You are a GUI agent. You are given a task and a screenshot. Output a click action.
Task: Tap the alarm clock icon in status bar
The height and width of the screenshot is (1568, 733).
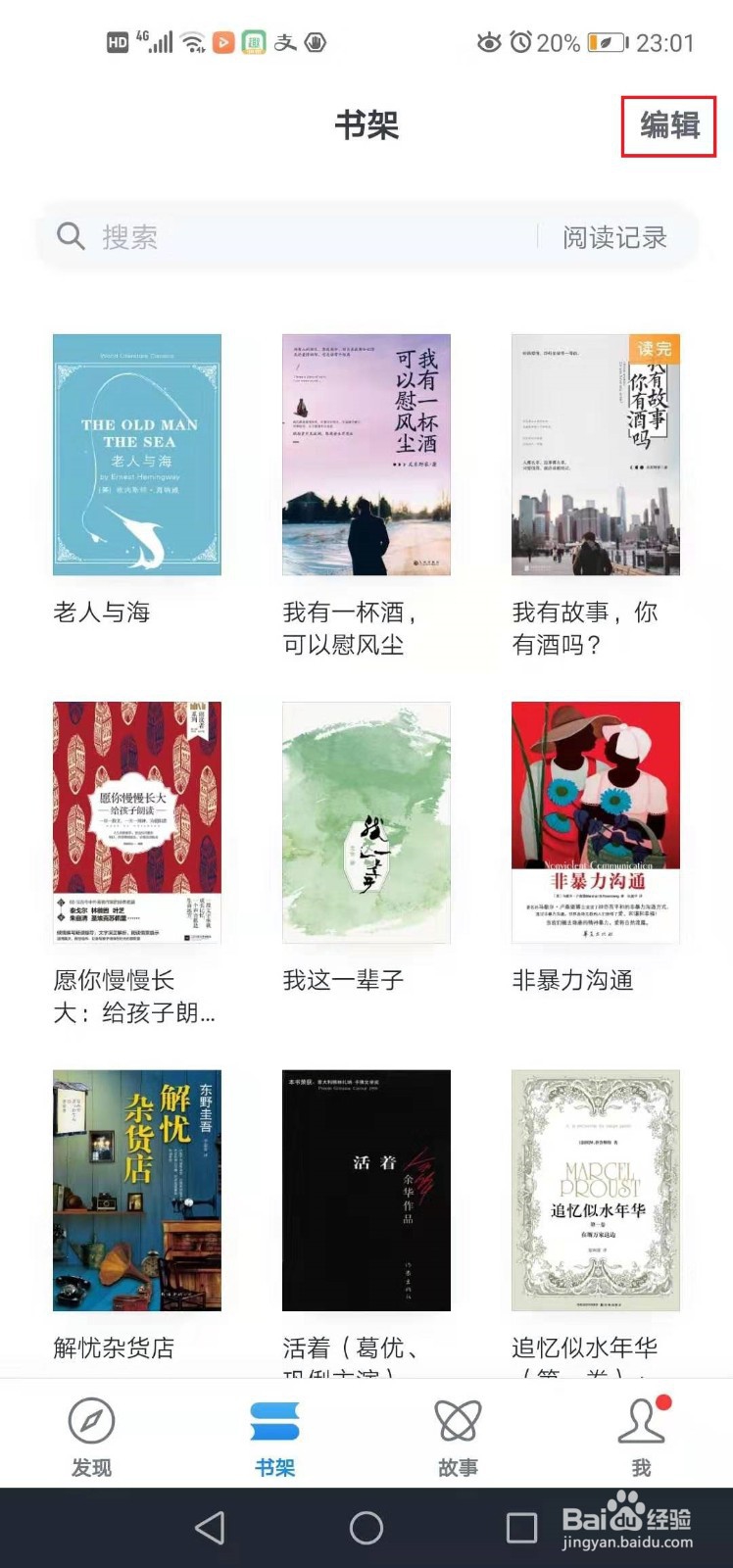click(519, 42)
